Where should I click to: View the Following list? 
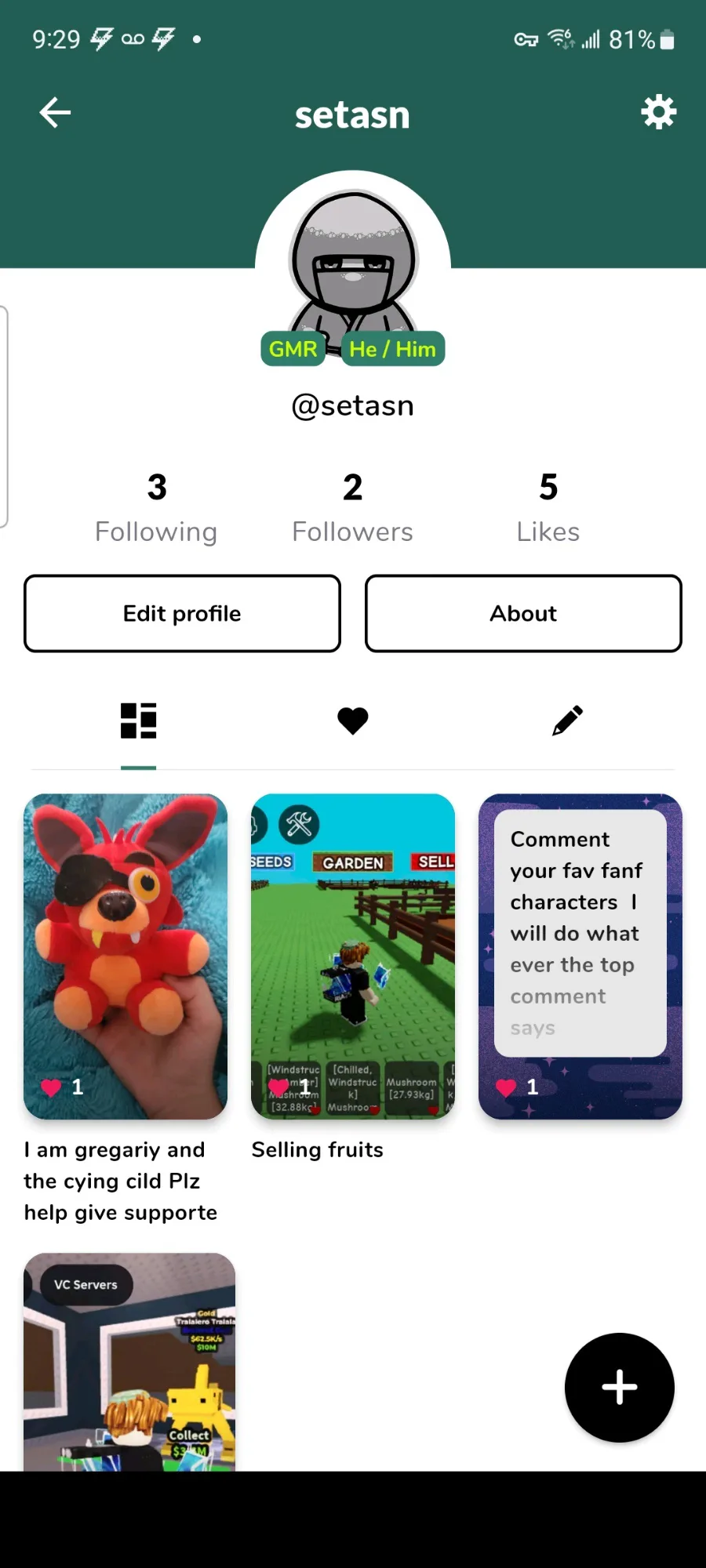coord(156,508)
